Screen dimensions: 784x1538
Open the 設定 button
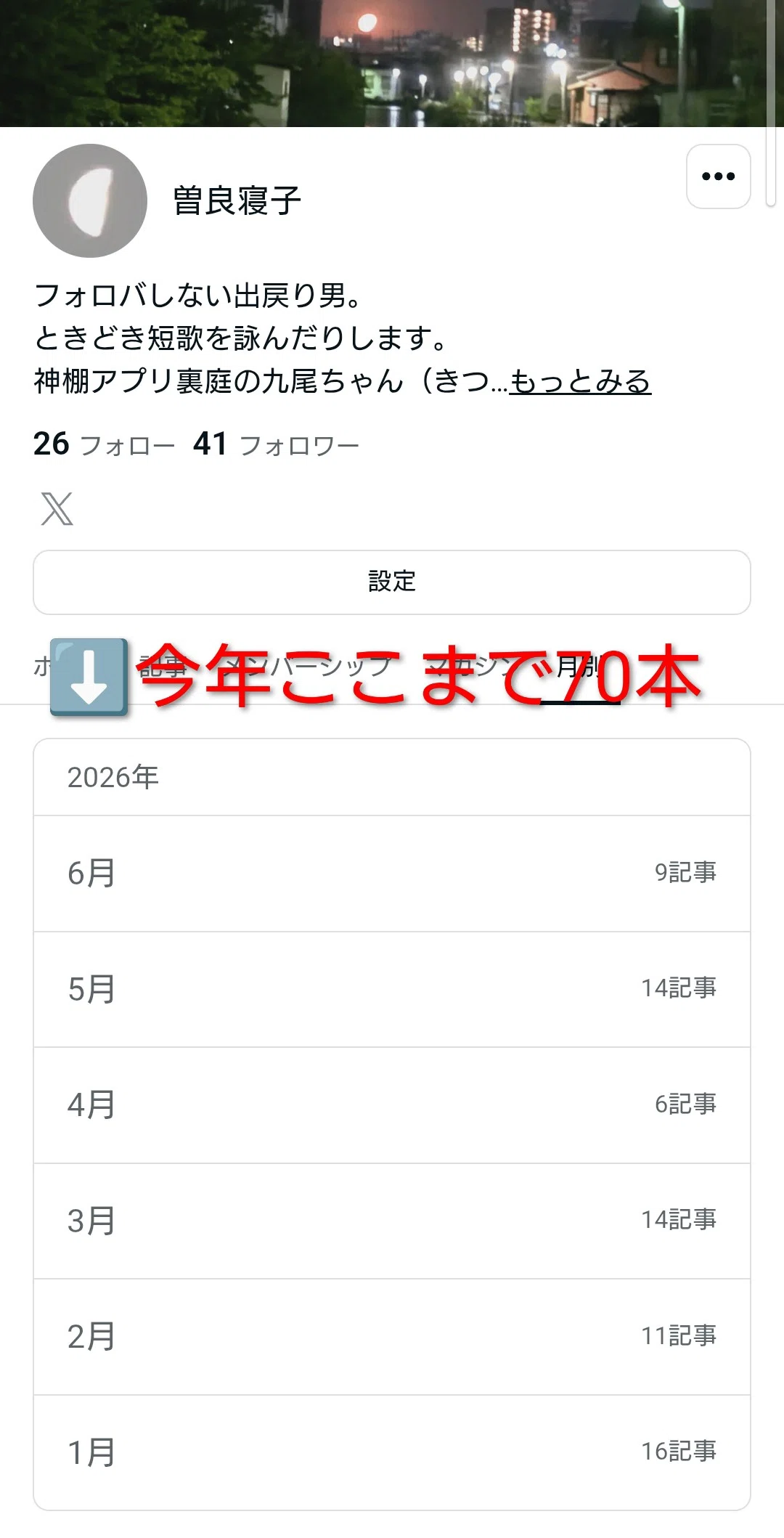(x=392, y=582)
